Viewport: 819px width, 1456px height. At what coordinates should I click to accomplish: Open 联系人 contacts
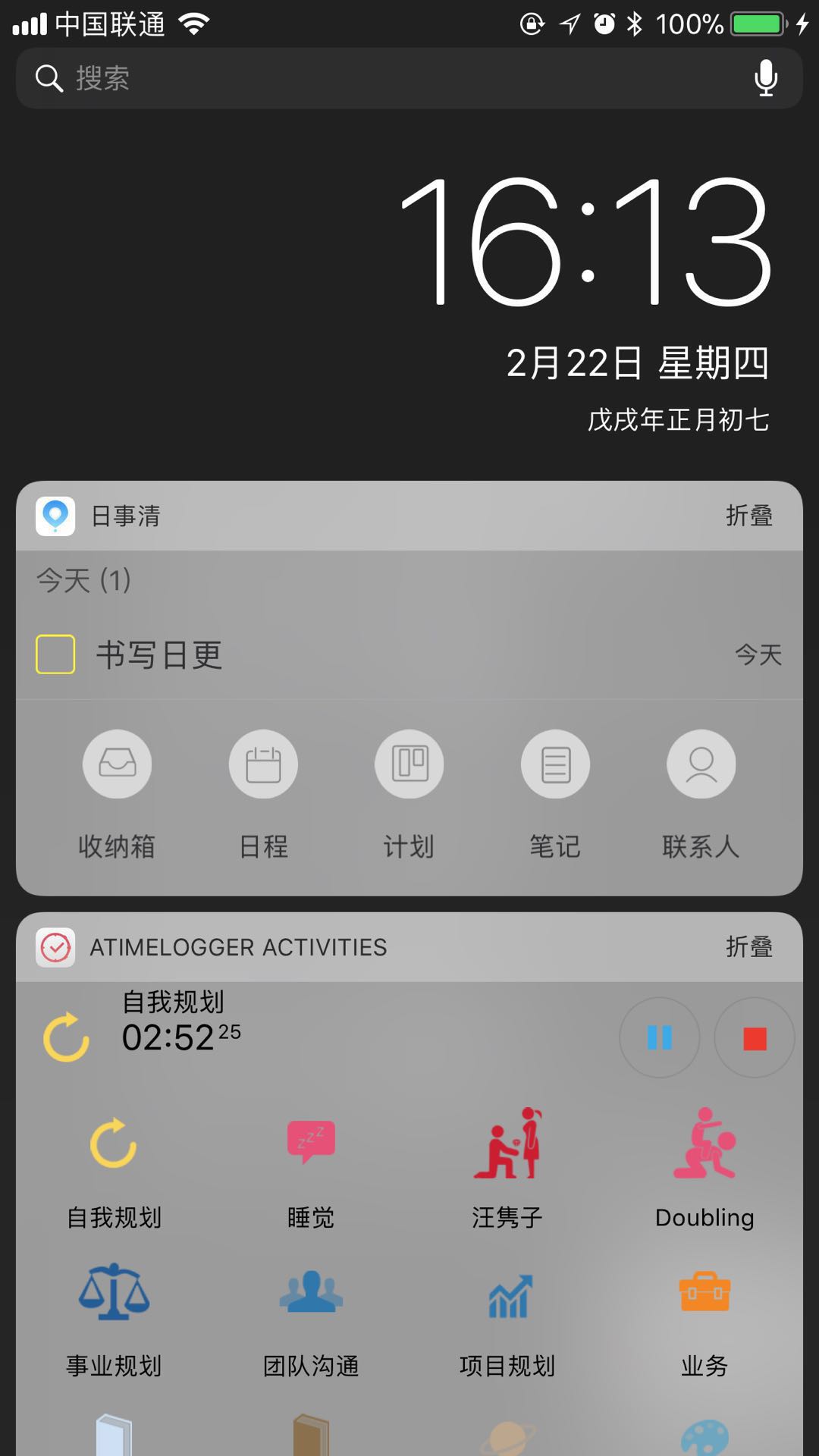(701, 764)
